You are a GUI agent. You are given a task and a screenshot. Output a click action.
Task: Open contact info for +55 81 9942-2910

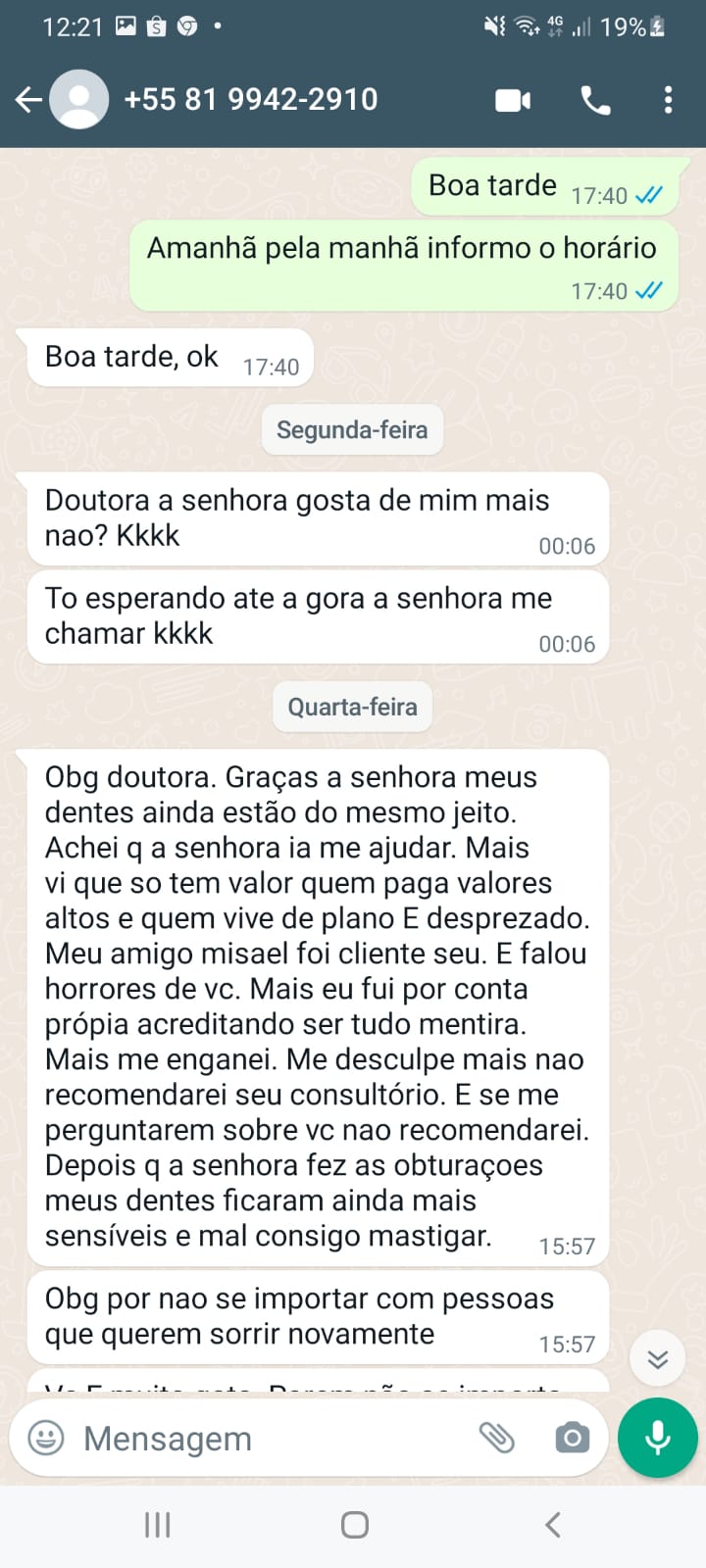(x=250, y=99)
